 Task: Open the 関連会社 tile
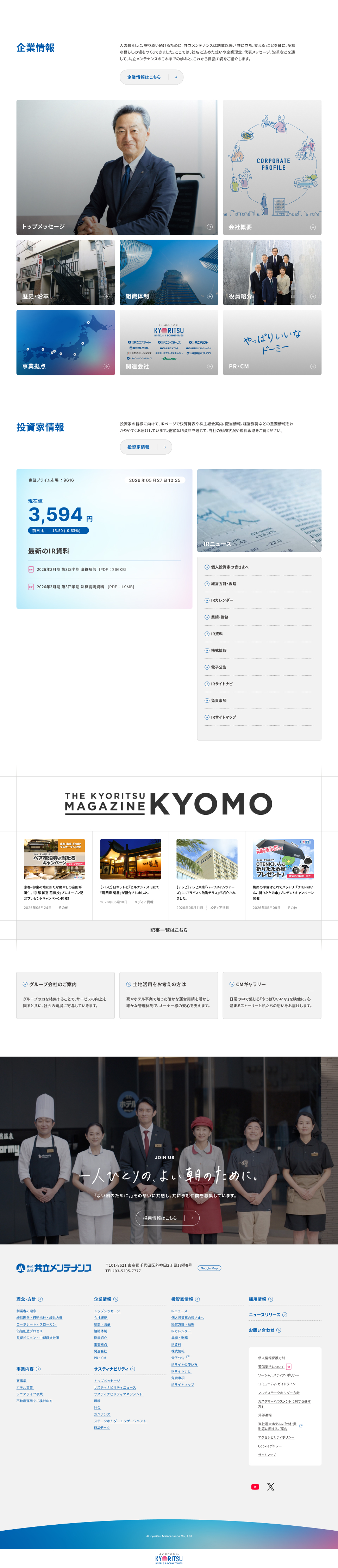pos(169,342)
